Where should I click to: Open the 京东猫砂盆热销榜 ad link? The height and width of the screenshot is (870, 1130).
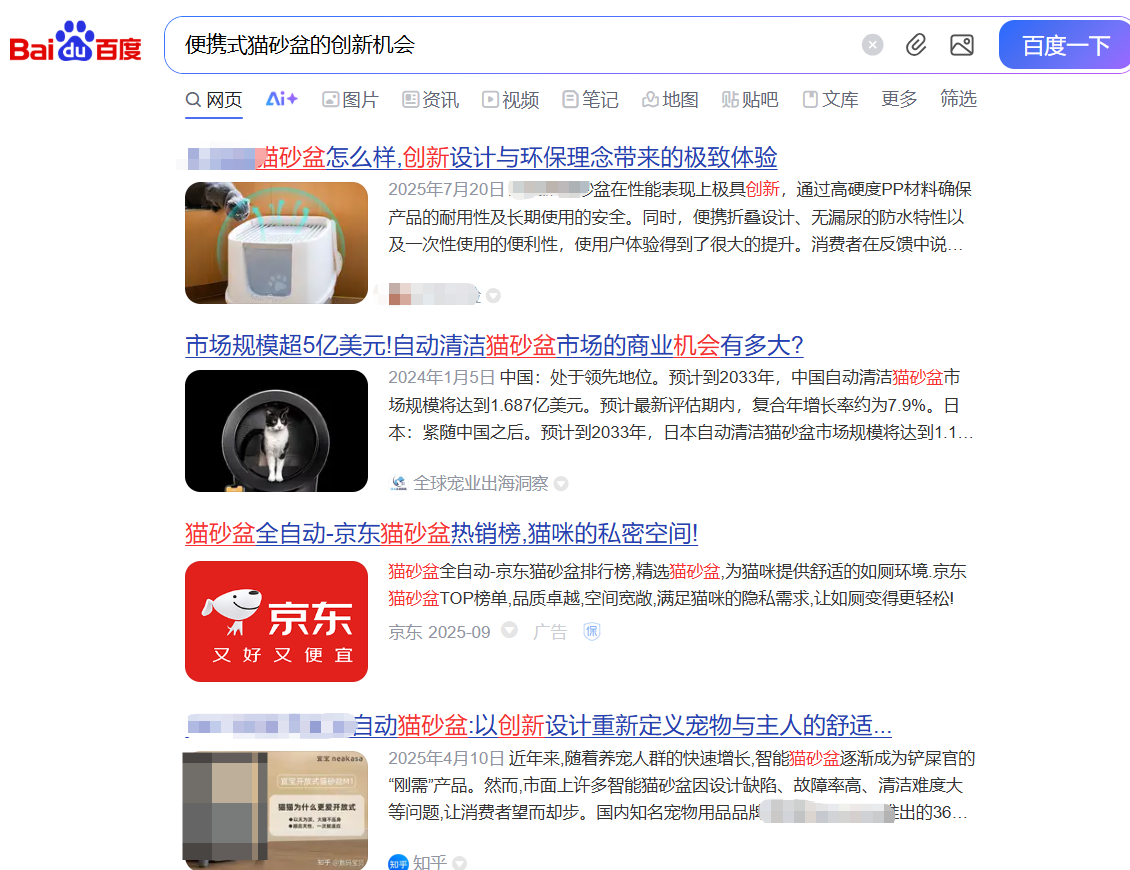pyautogui.click(x=441, y=533)
